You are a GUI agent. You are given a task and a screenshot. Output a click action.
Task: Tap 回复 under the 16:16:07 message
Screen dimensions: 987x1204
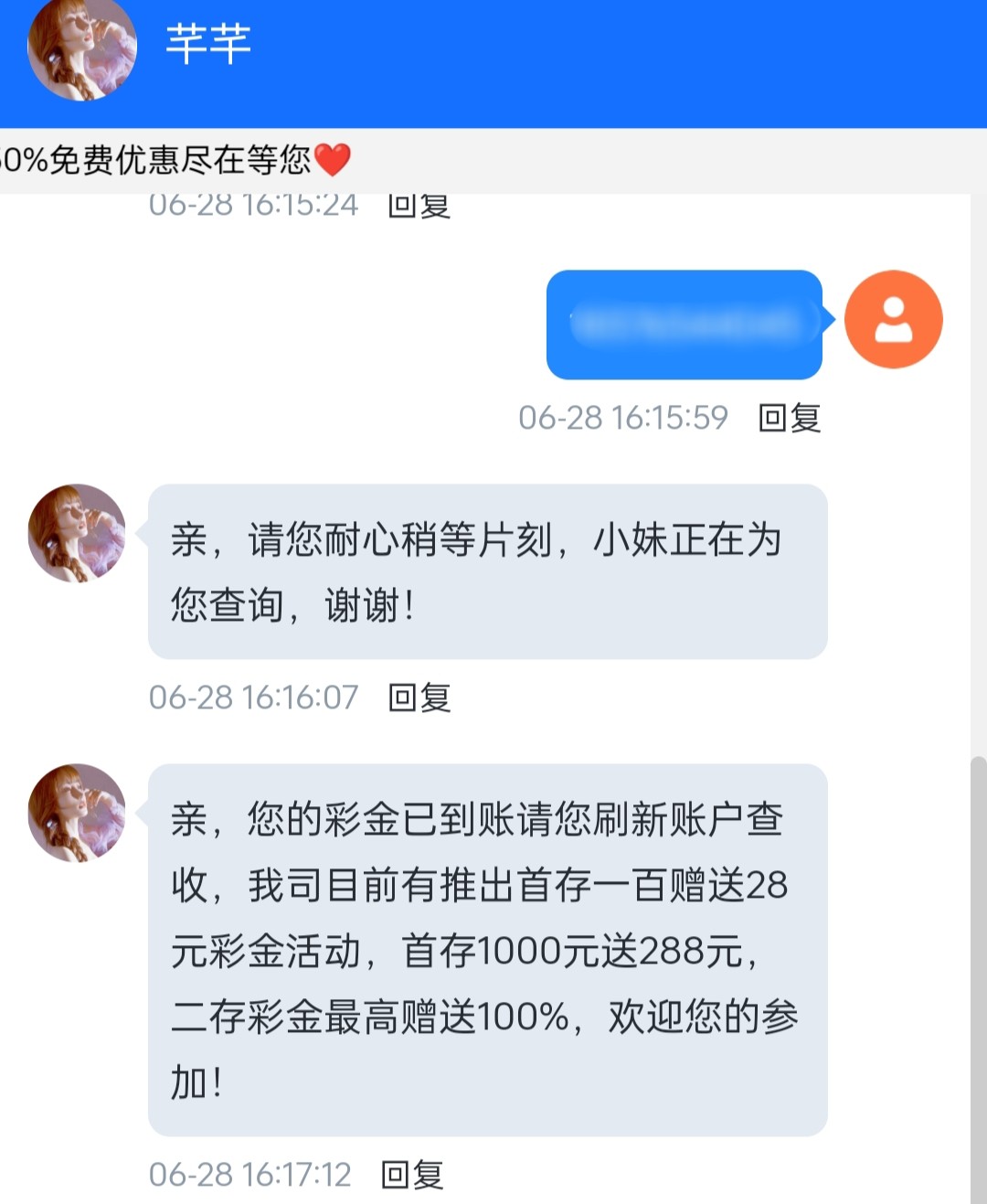(x=419, y=698)
